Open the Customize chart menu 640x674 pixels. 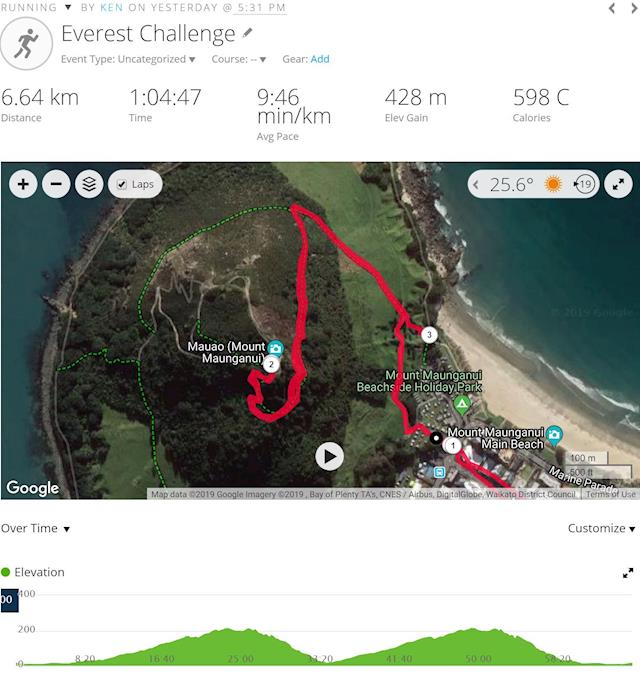[x=601, y=528]
